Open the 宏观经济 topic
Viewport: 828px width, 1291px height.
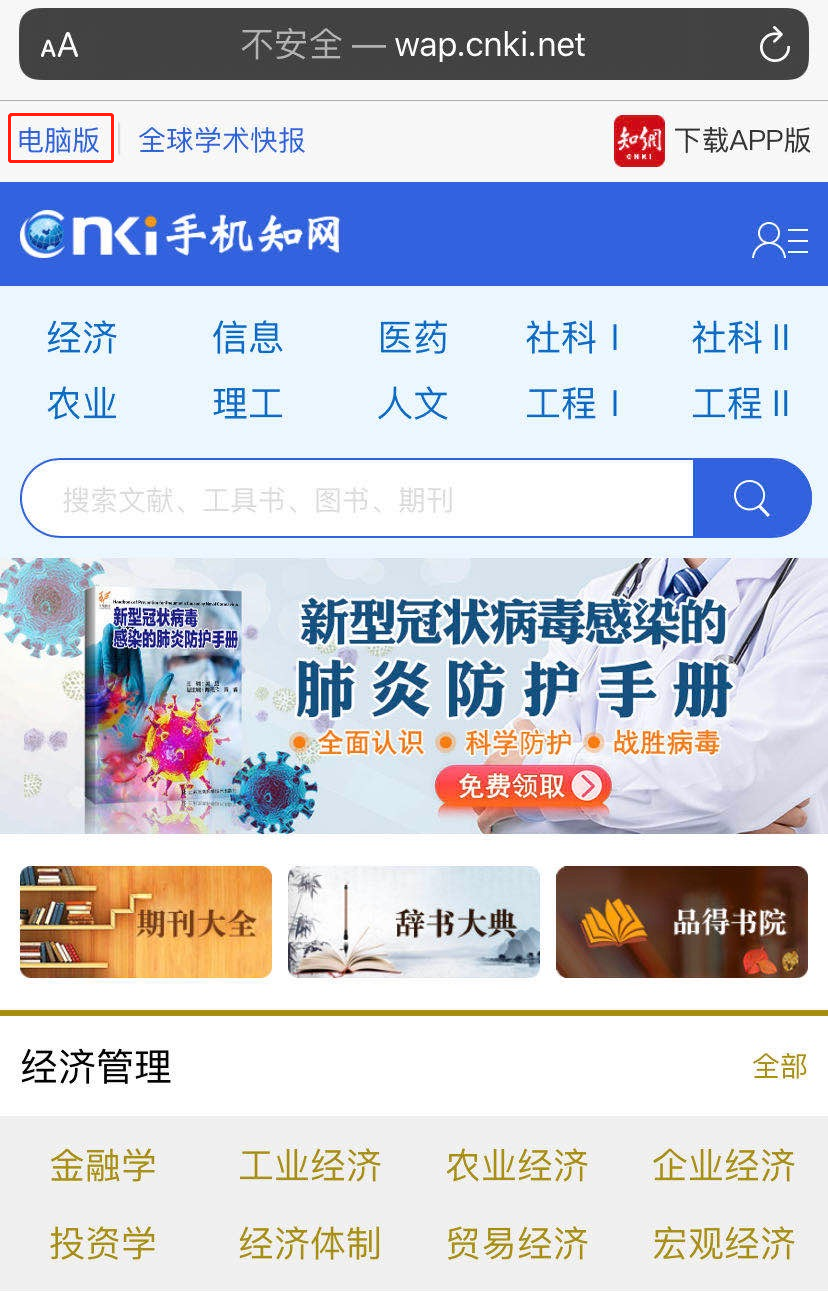click(723, 1243)
